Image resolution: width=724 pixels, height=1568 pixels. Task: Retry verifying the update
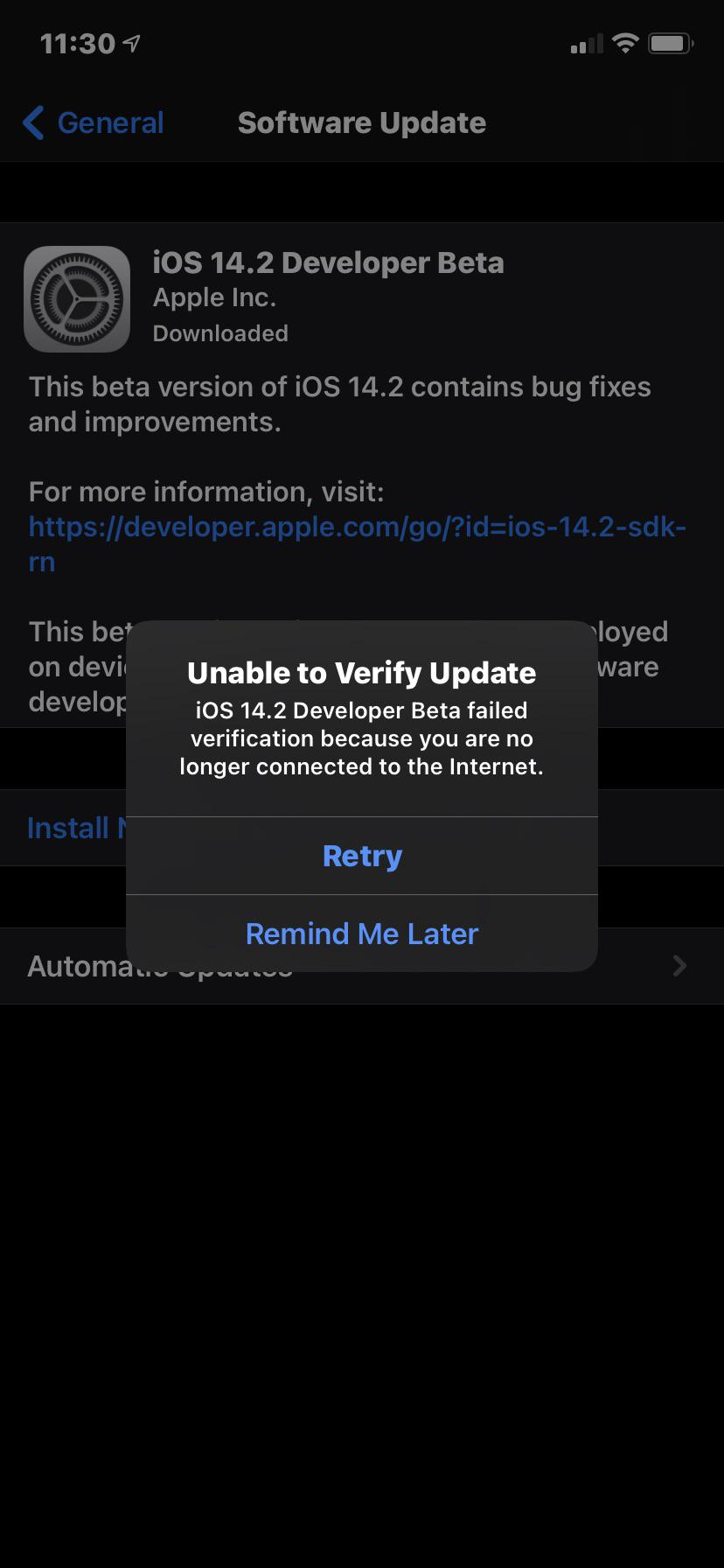pyautogui.click(x=362, y=856)
